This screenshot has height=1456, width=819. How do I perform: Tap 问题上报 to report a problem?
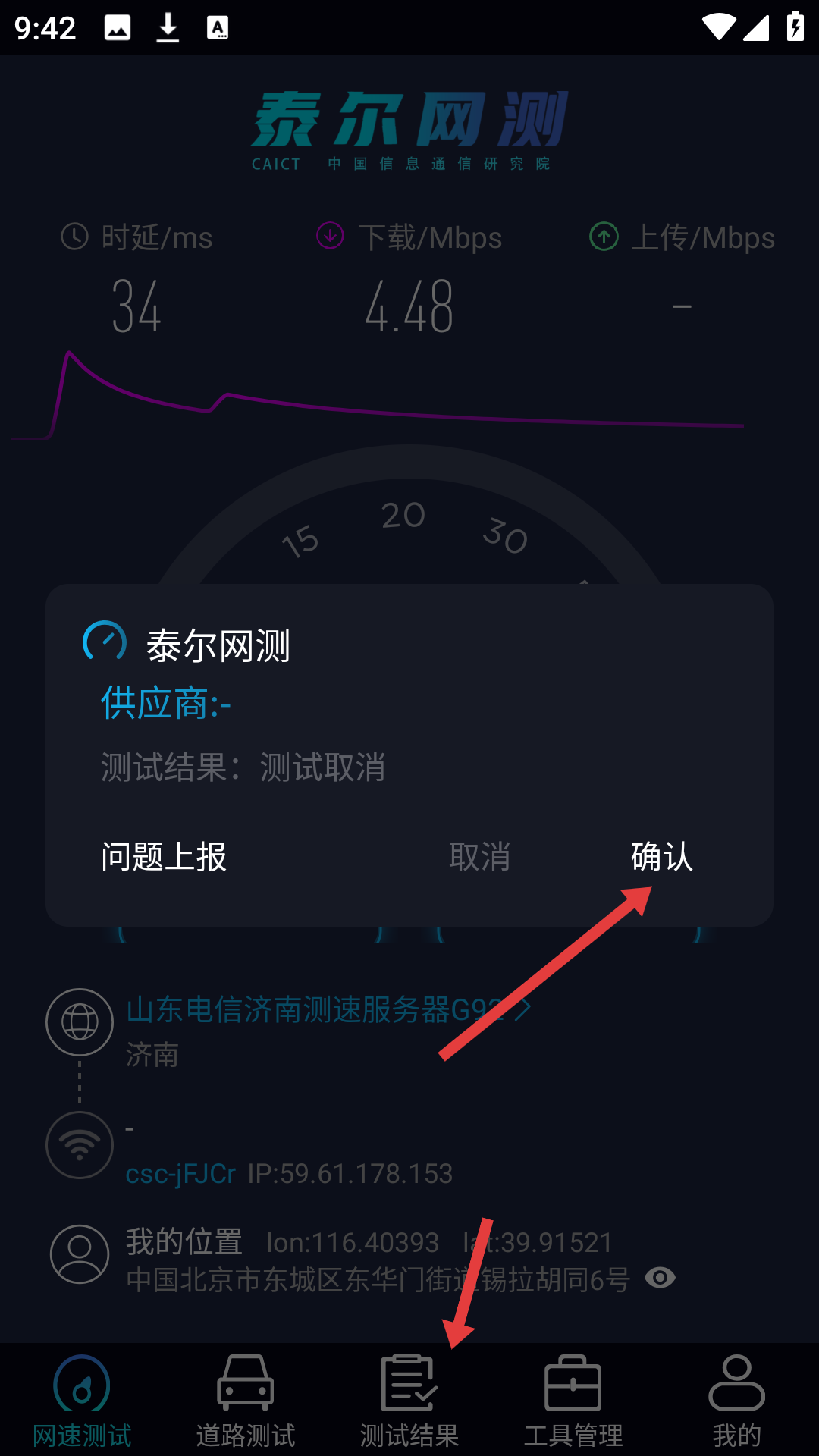[x=164, y=857]
